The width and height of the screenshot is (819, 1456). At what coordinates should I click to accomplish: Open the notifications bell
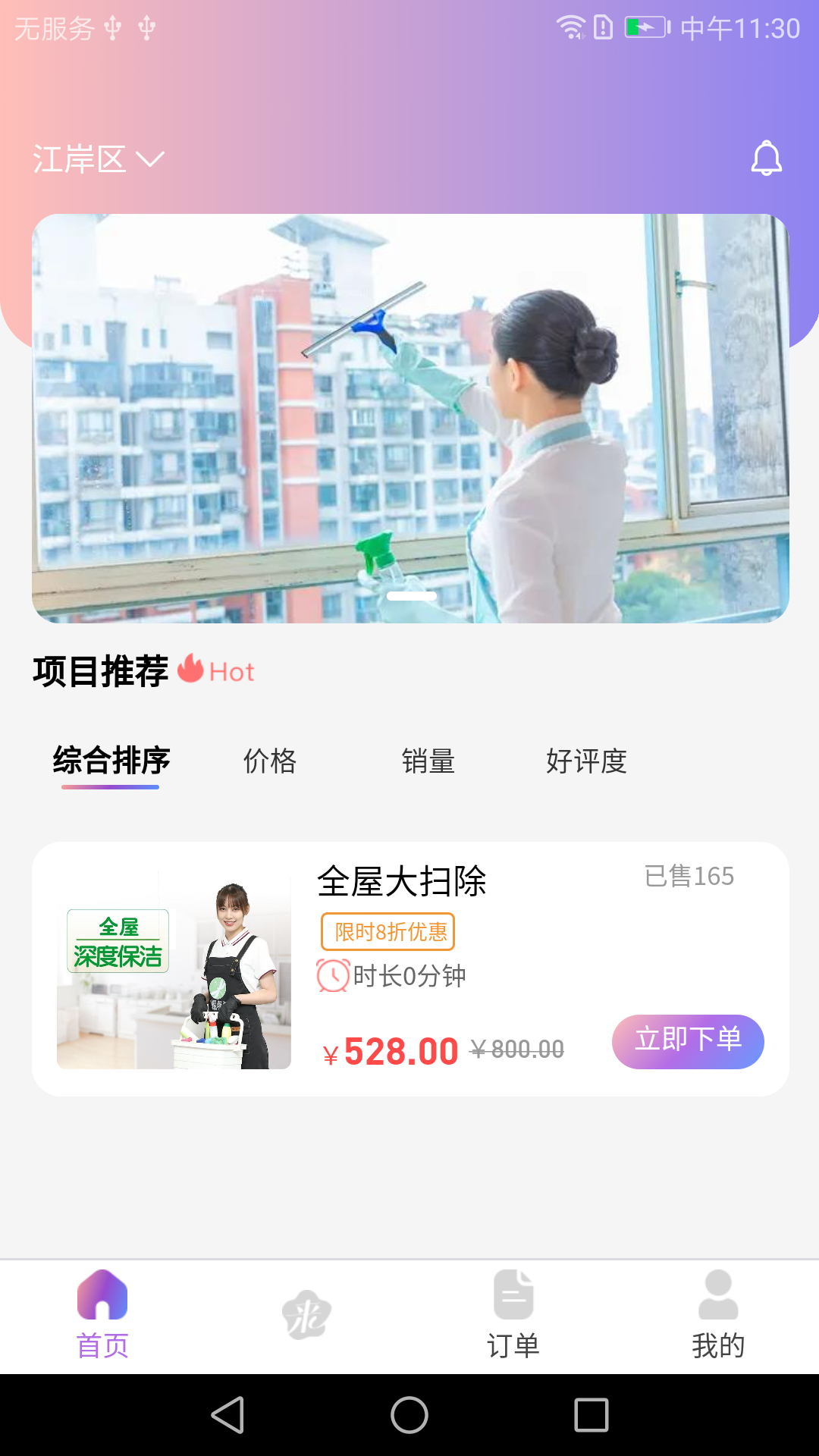pos(766,158)
